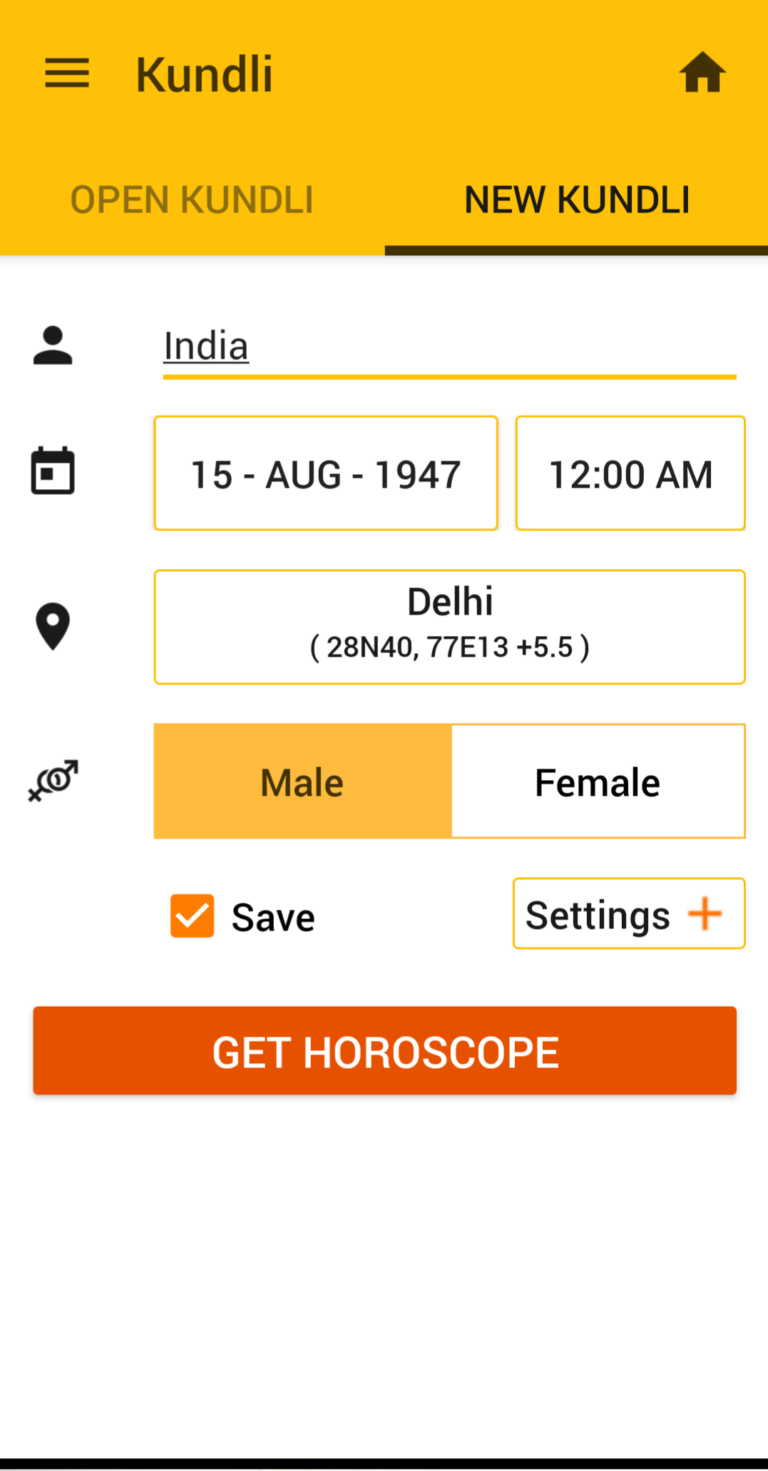This screenshot has height=1471, width=768.
Task: Choose Male as gender
Action: 302,782
